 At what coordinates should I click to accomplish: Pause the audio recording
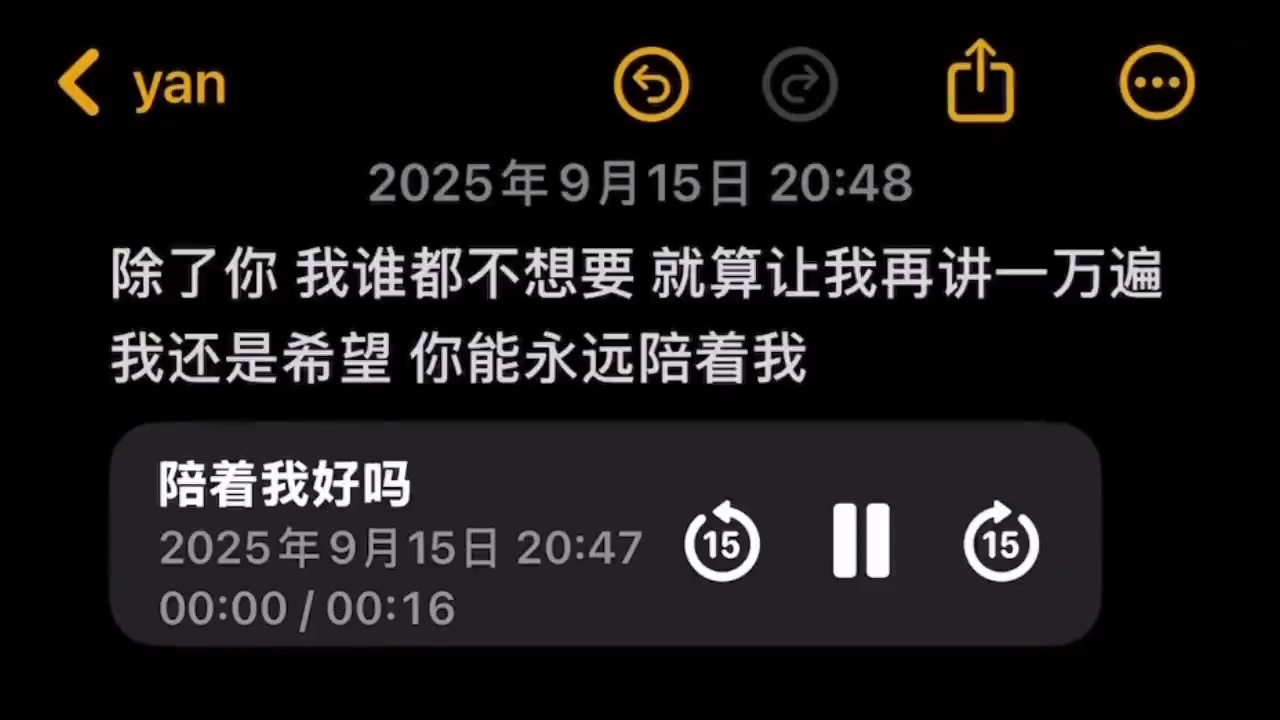(x=861, y=541)
